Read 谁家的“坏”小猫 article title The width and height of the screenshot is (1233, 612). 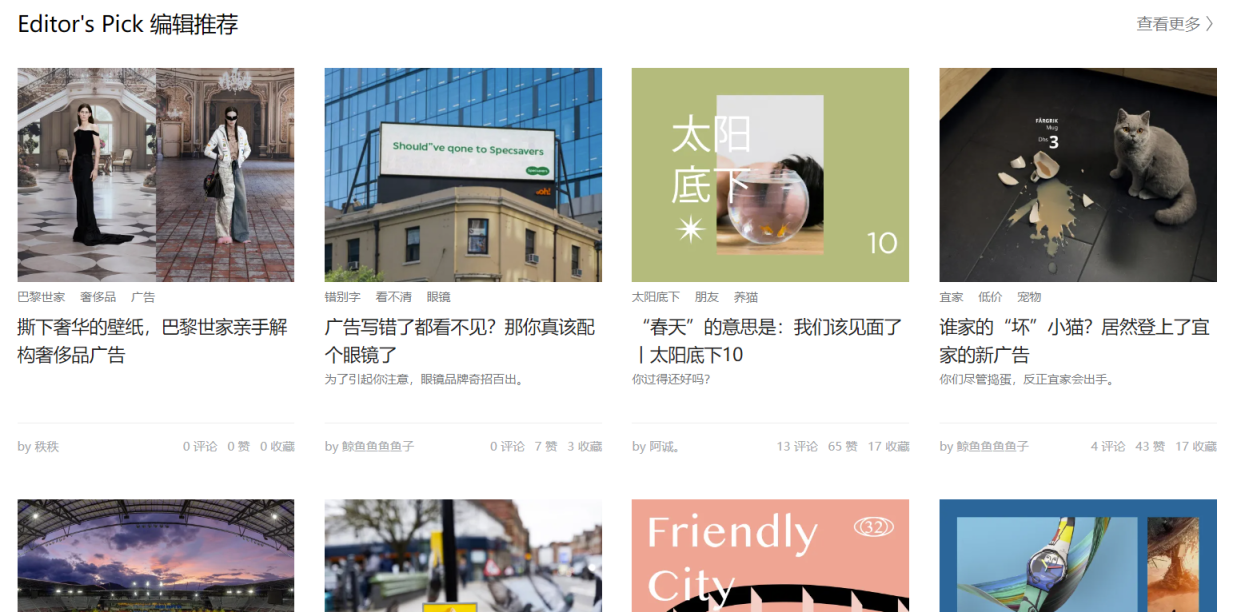(1074, 341)
